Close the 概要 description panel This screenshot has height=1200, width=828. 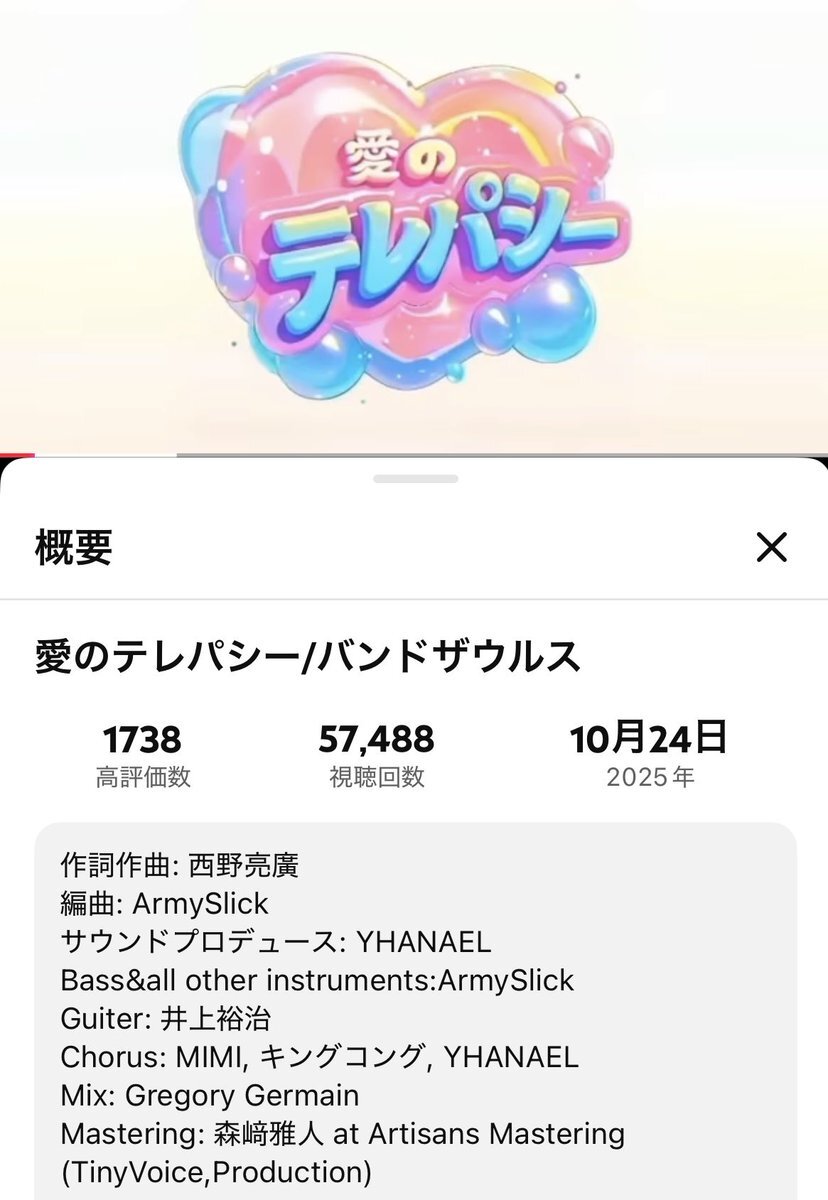[x=771, y=547]
